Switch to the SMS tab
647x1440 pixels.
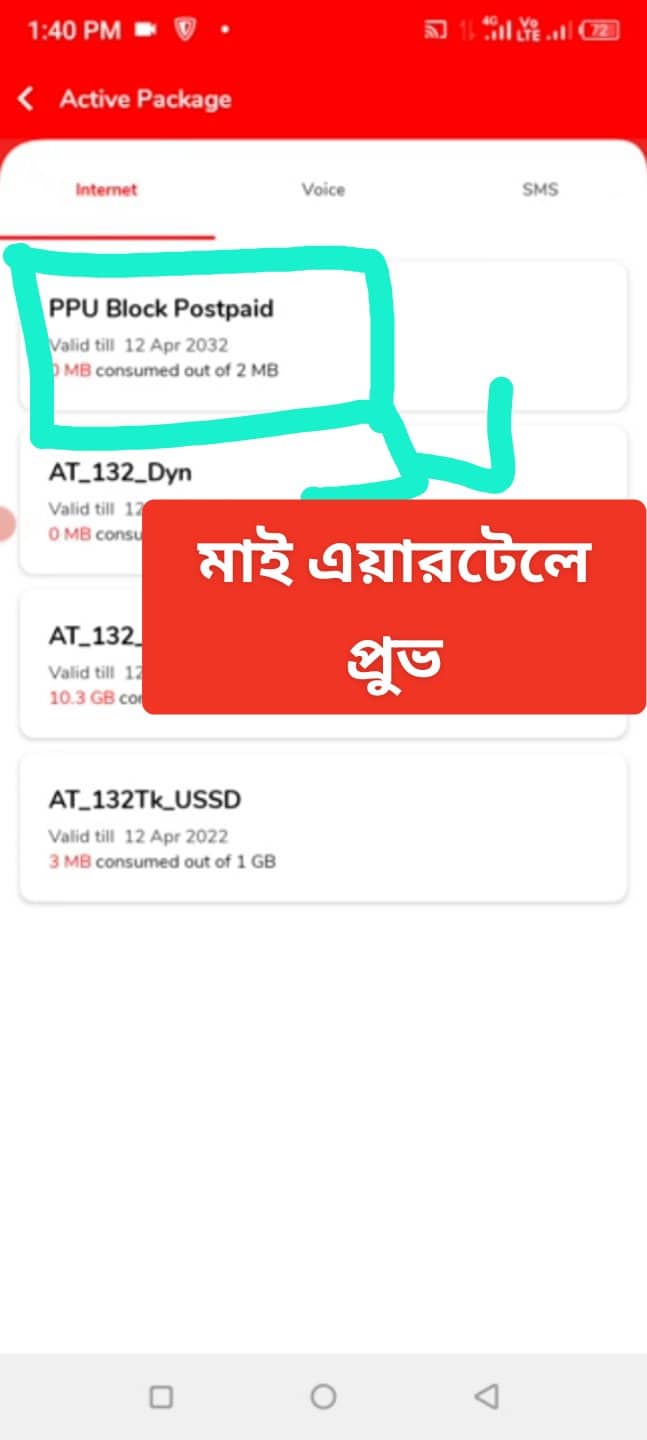point(539,189)
